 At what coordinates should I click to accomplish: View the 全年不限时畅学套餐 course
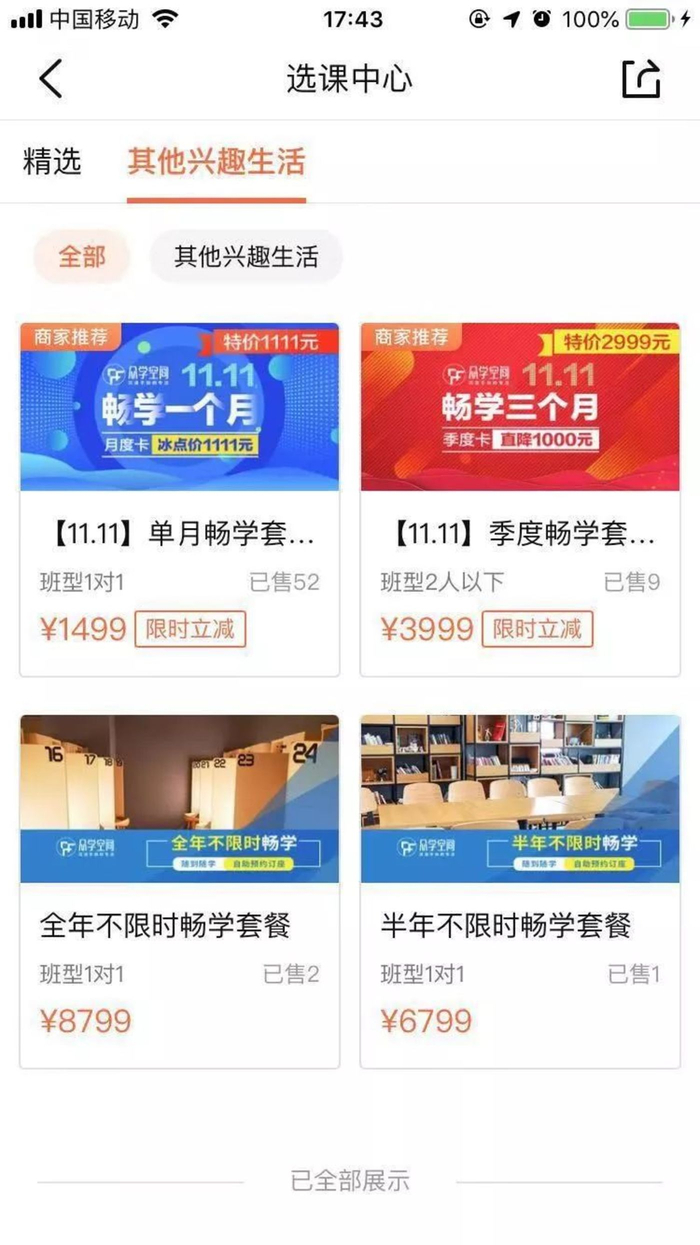click(x=180, y=891)
